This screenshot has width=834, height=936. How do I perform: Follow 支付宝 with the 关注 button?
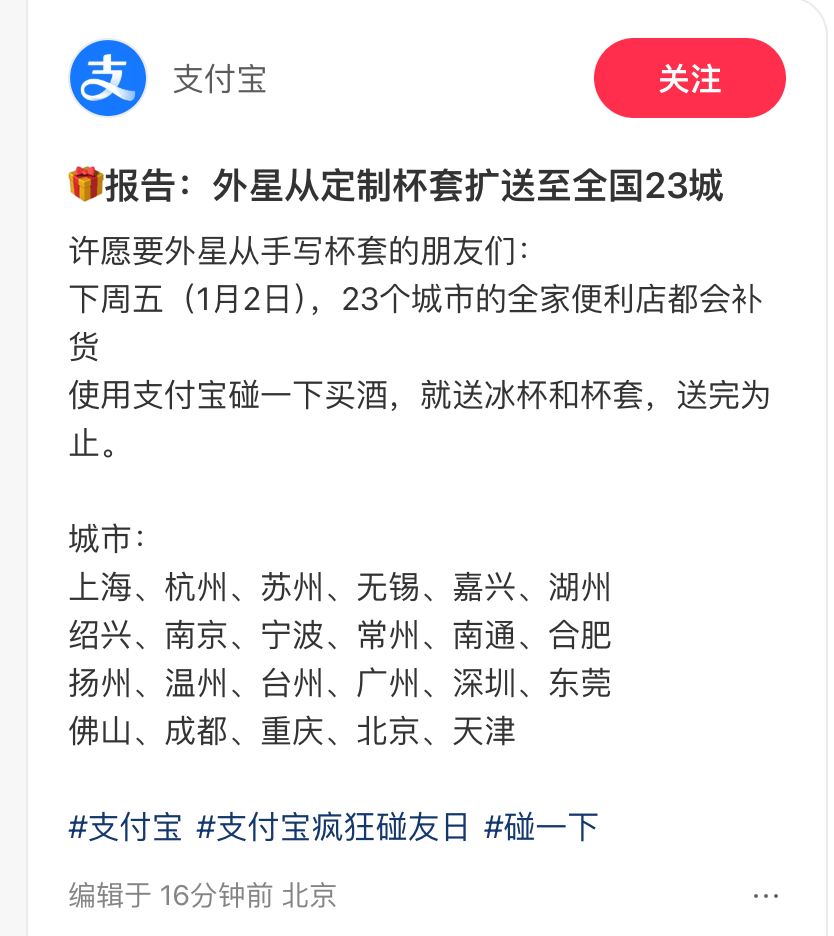689,79
